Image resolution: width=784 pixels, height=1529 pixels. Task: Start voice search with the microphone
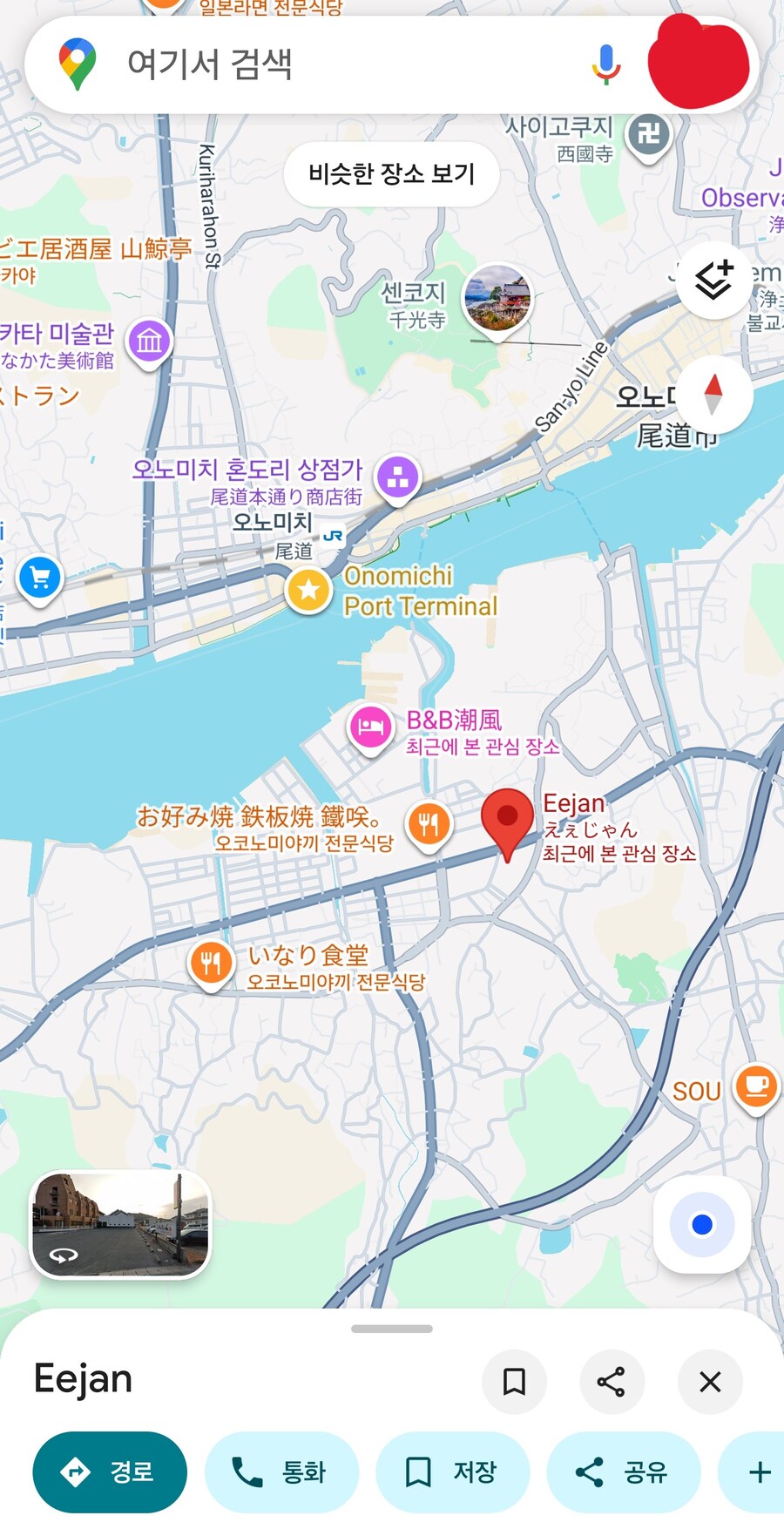605,64
